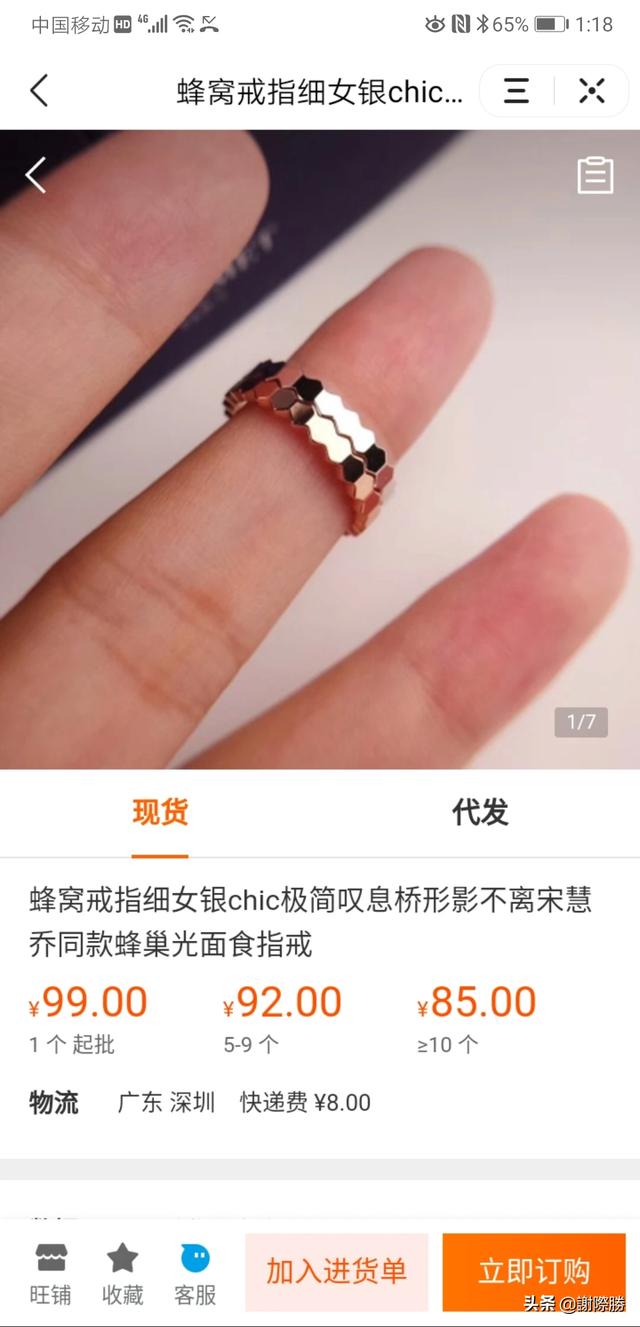Contact 客服 customer service
This screenshot has height=1327, width=640.
click(195, 1273)
